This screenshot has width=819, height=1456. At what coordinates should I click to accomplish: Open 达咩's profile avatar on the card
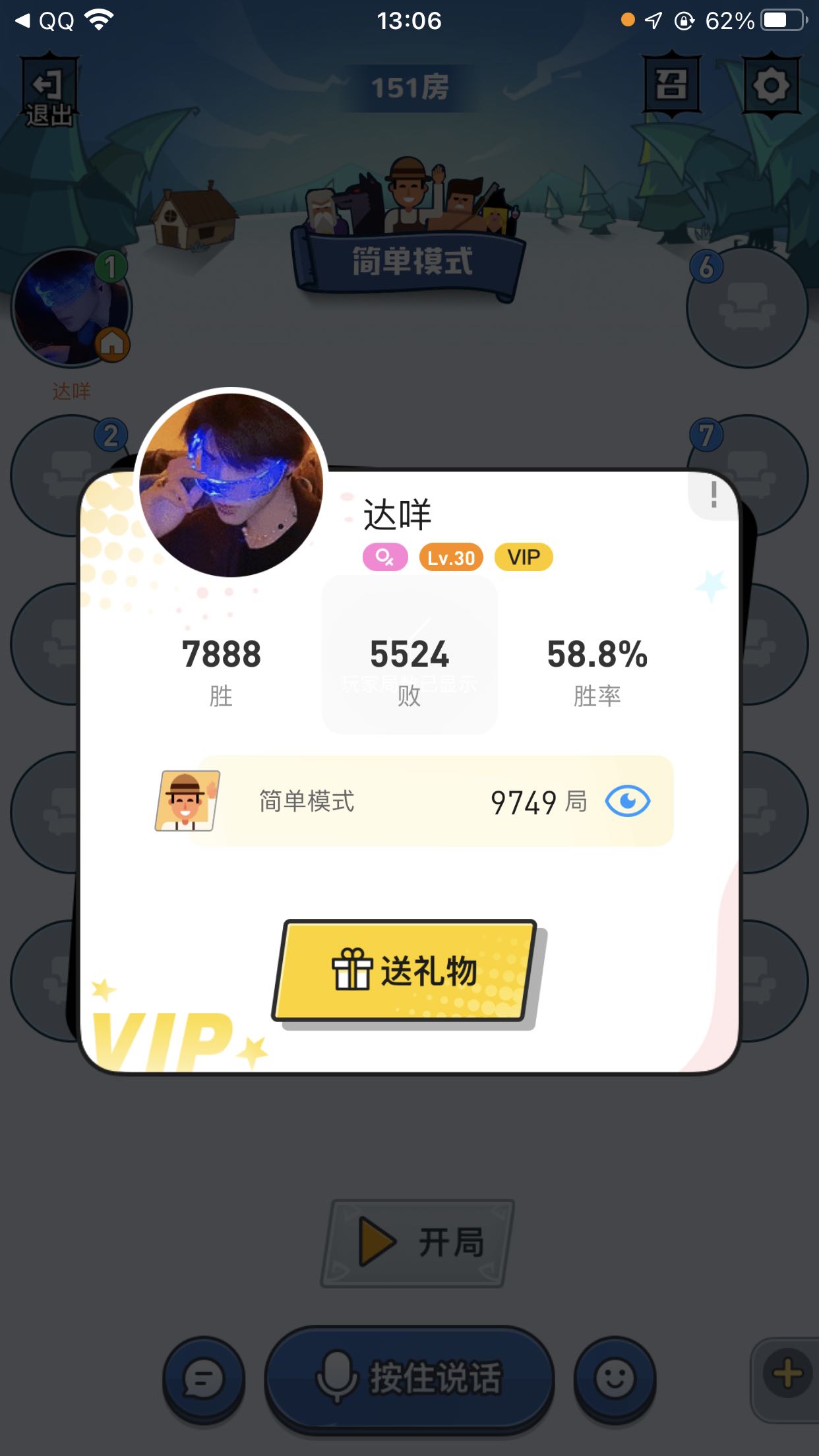(231, 485)
